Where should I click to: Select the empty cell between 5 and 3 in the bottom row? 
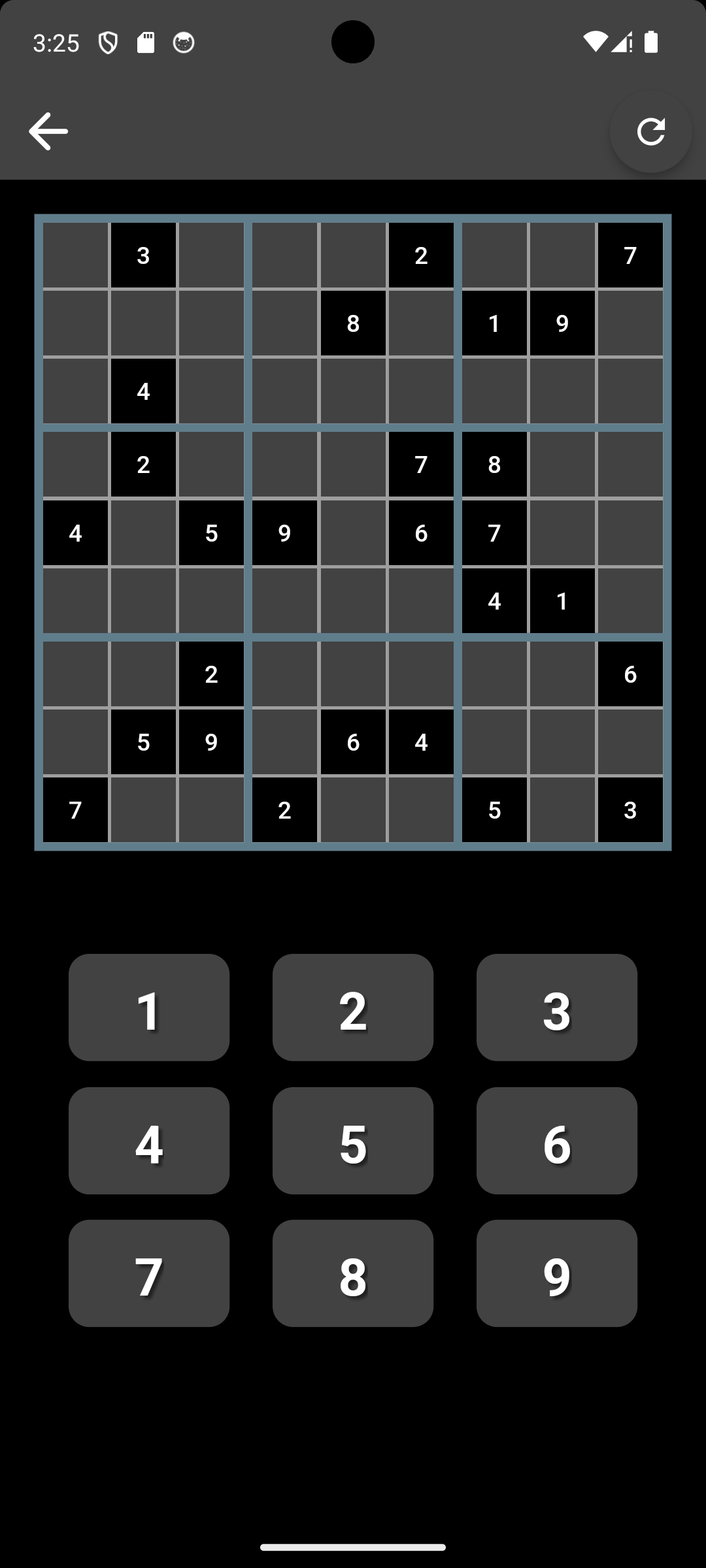pos(562,810)
